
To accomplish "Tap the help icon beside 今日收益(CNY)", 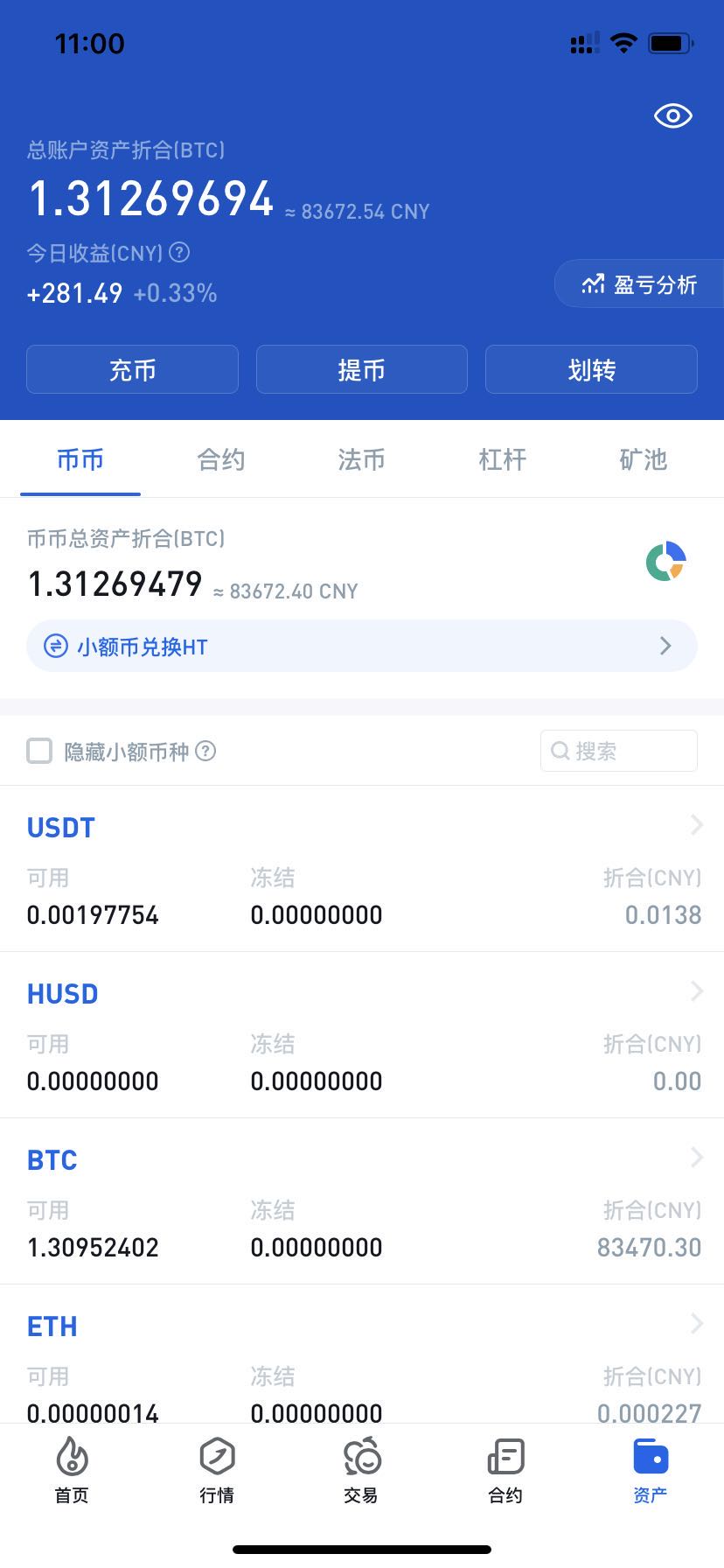I will [x=180, y=254].
